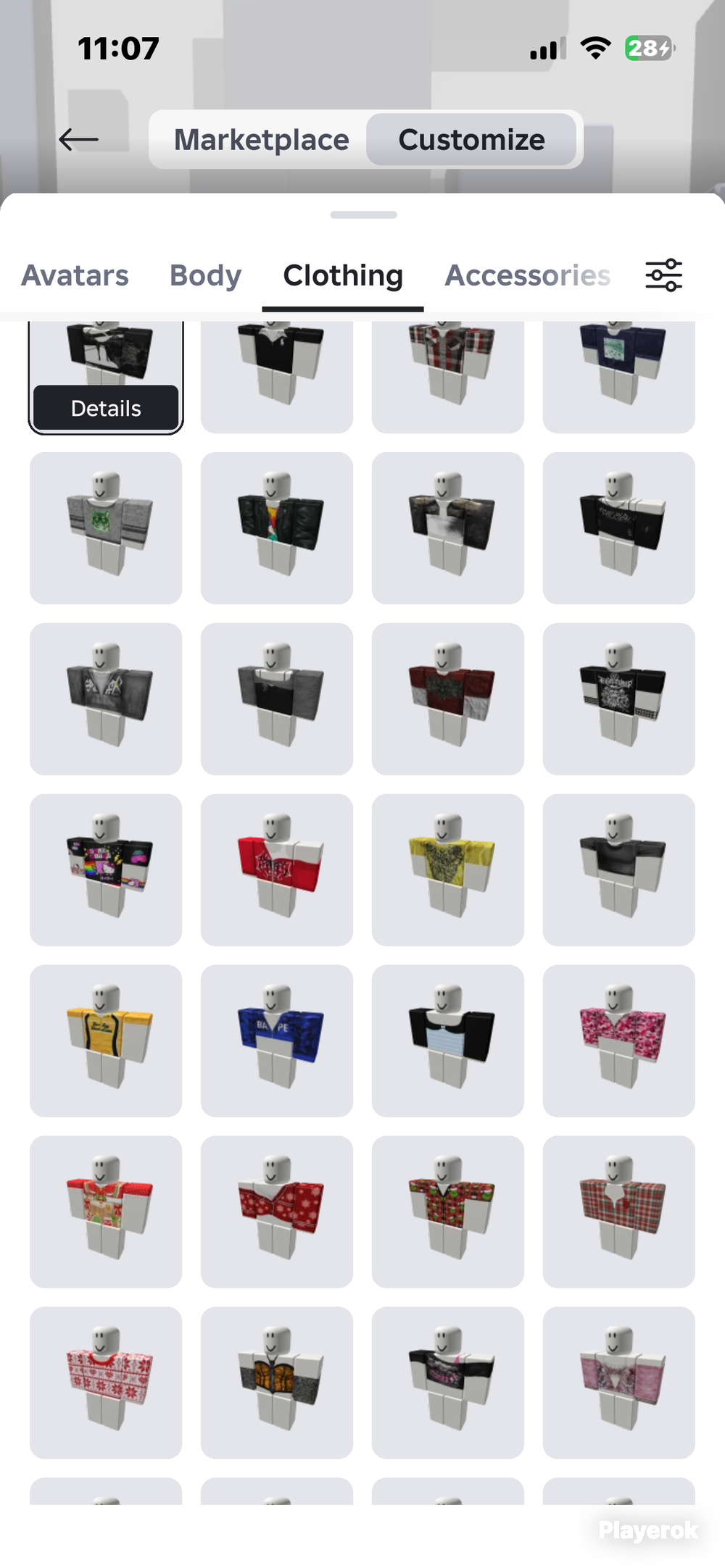Screen dimensions: 725x1568
Task: Choose the gray shirt with green cat
Action: click(x=106, y=528)
